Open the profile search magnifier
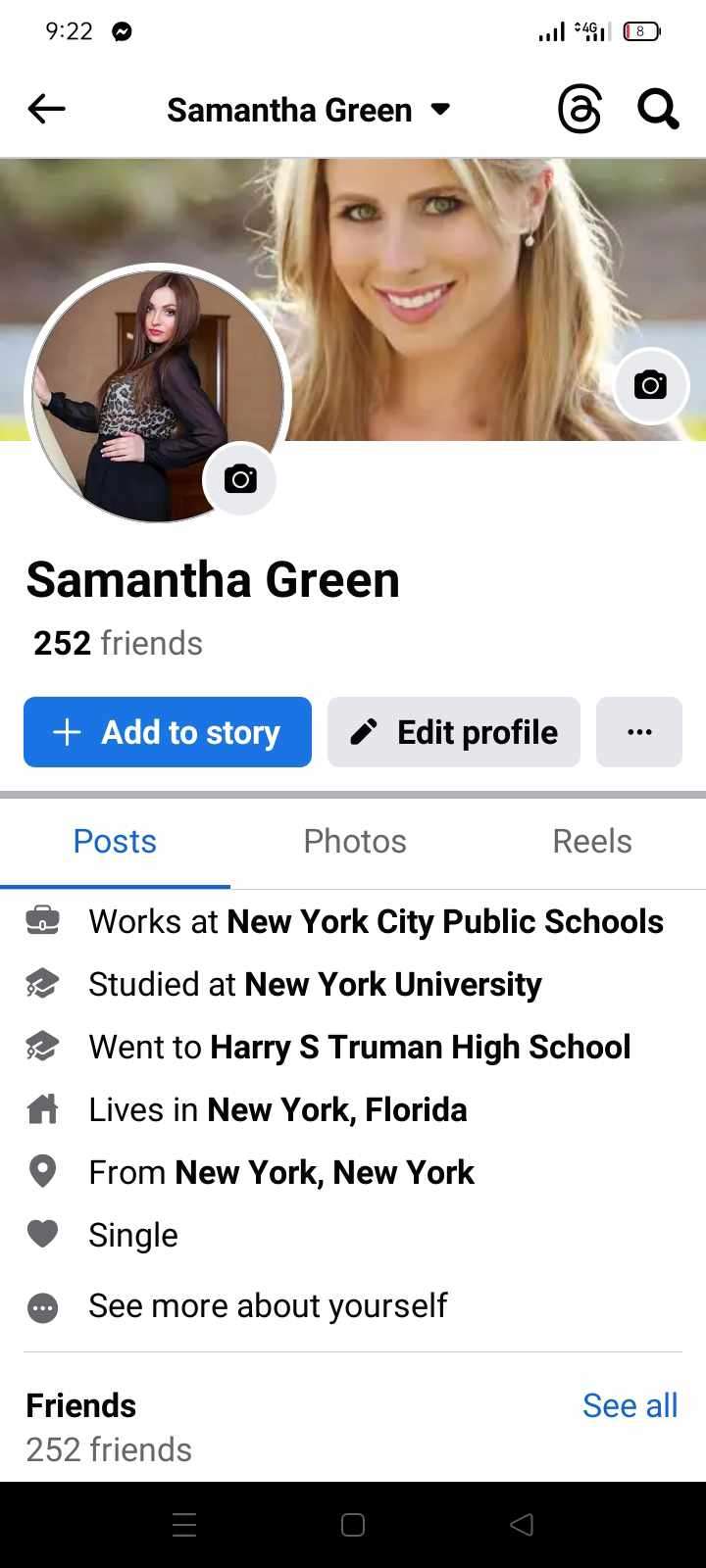 pyautogui.click(x=658, y=109)
